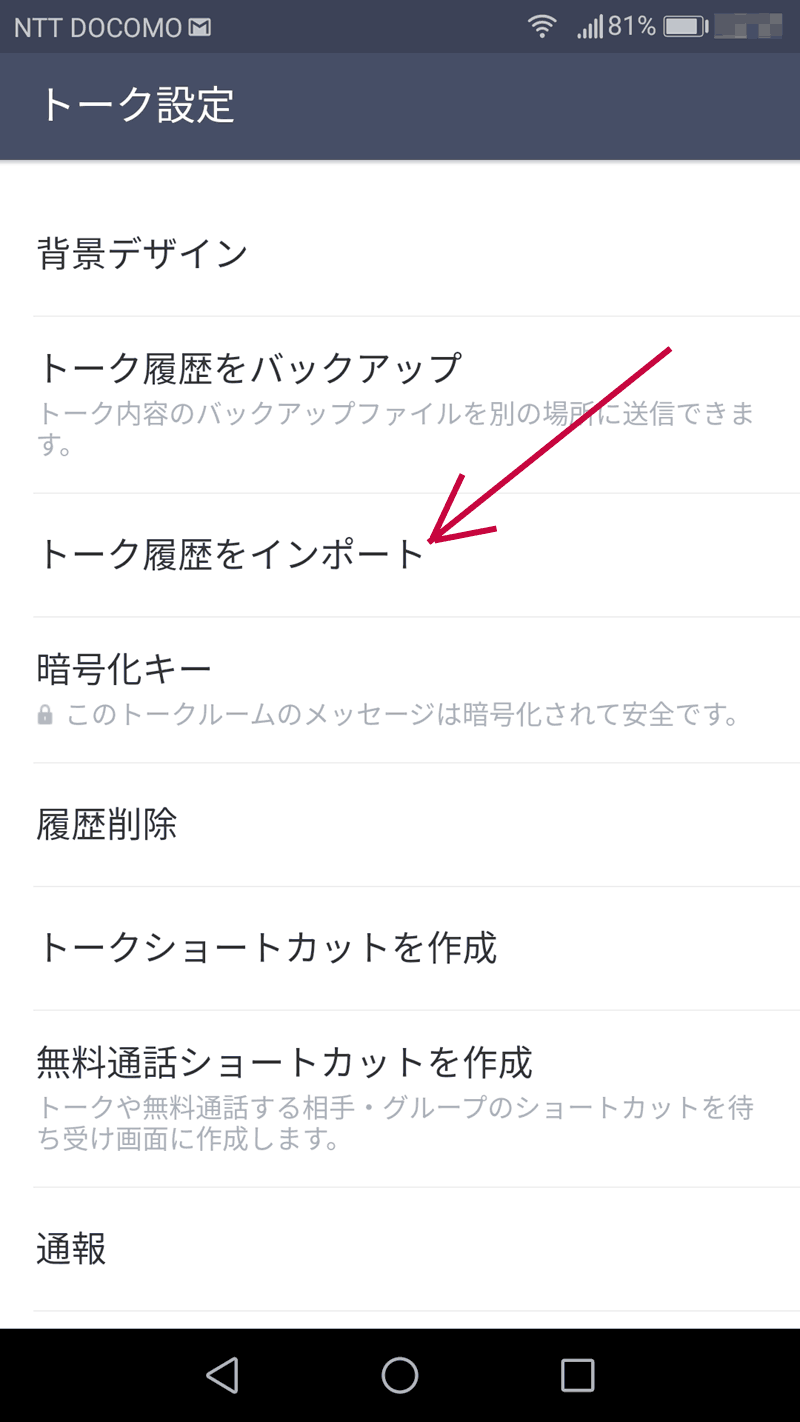Select トーク履歴をバックアップ
Screen dimensions: 800x1422
[250, 369]
